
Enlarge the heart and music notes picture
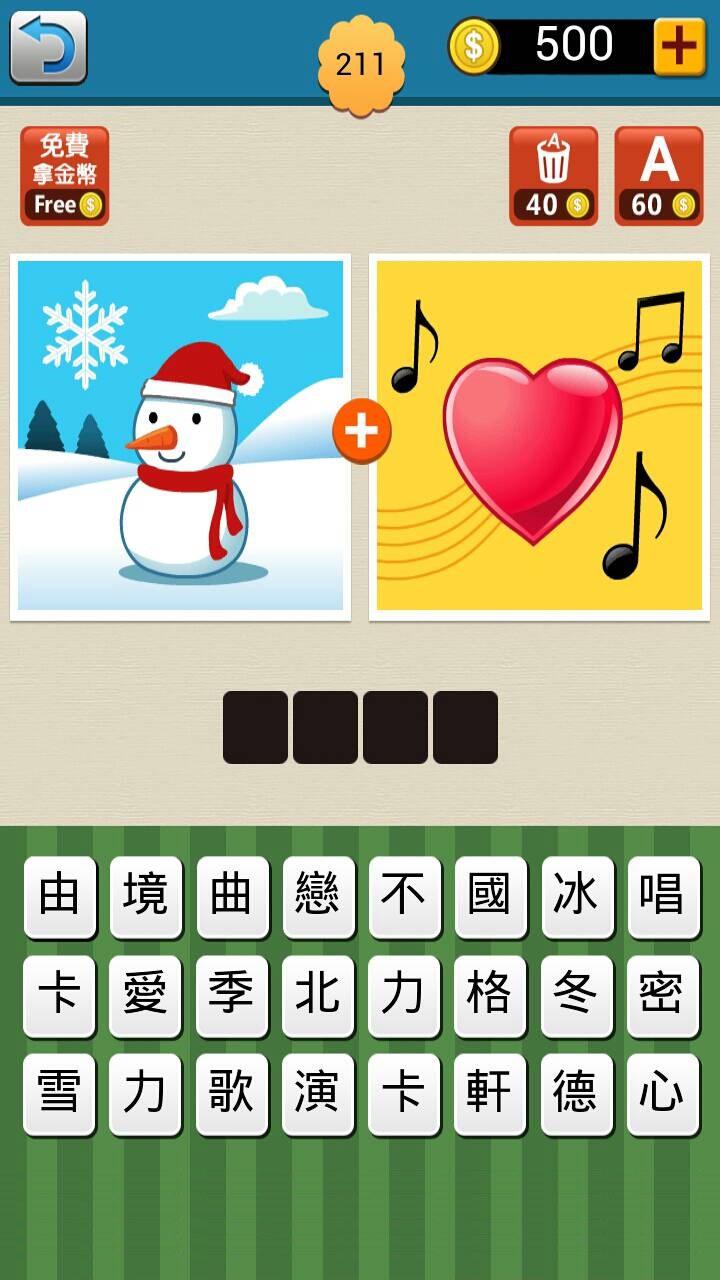click(539, 436)
